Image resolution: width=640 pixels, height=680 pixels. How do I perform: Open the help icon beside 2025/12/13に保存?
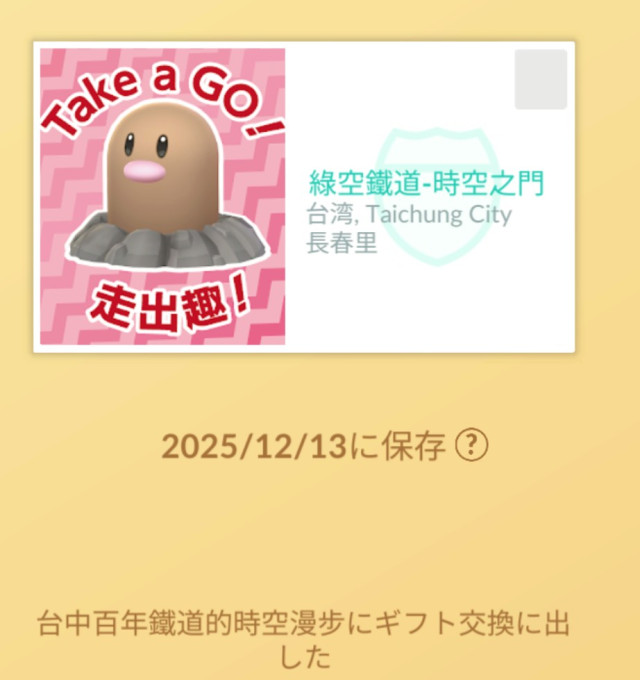[x=471, y=447]
